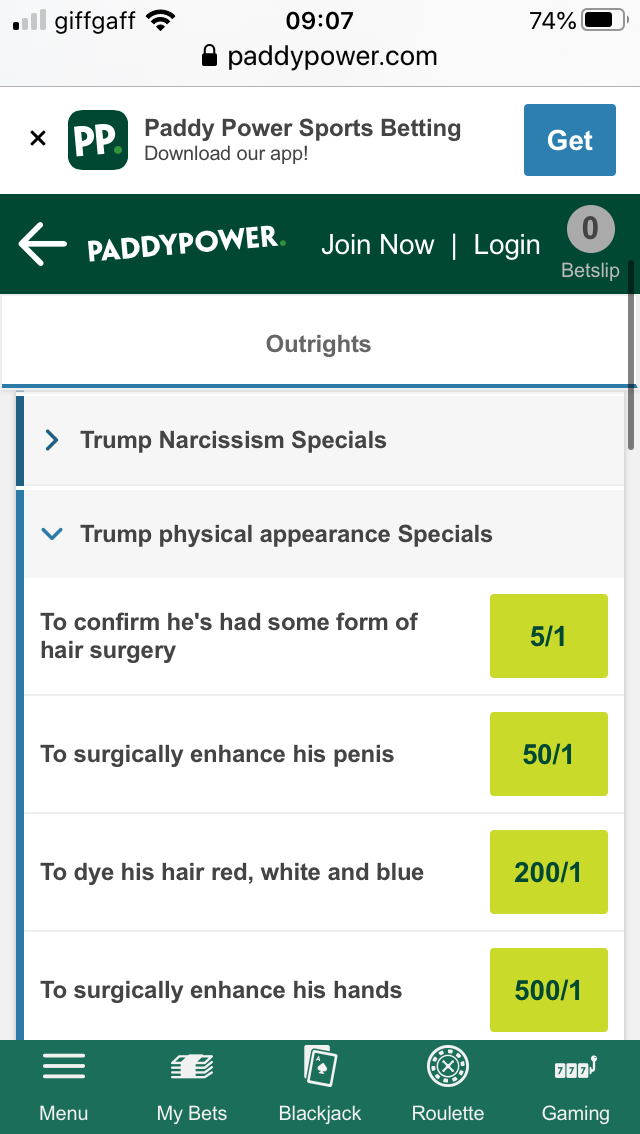The height and width of the screenshot is (1134, 640).
Task: Select 5/1 odds for hair surgery
Action: [549, 636]
